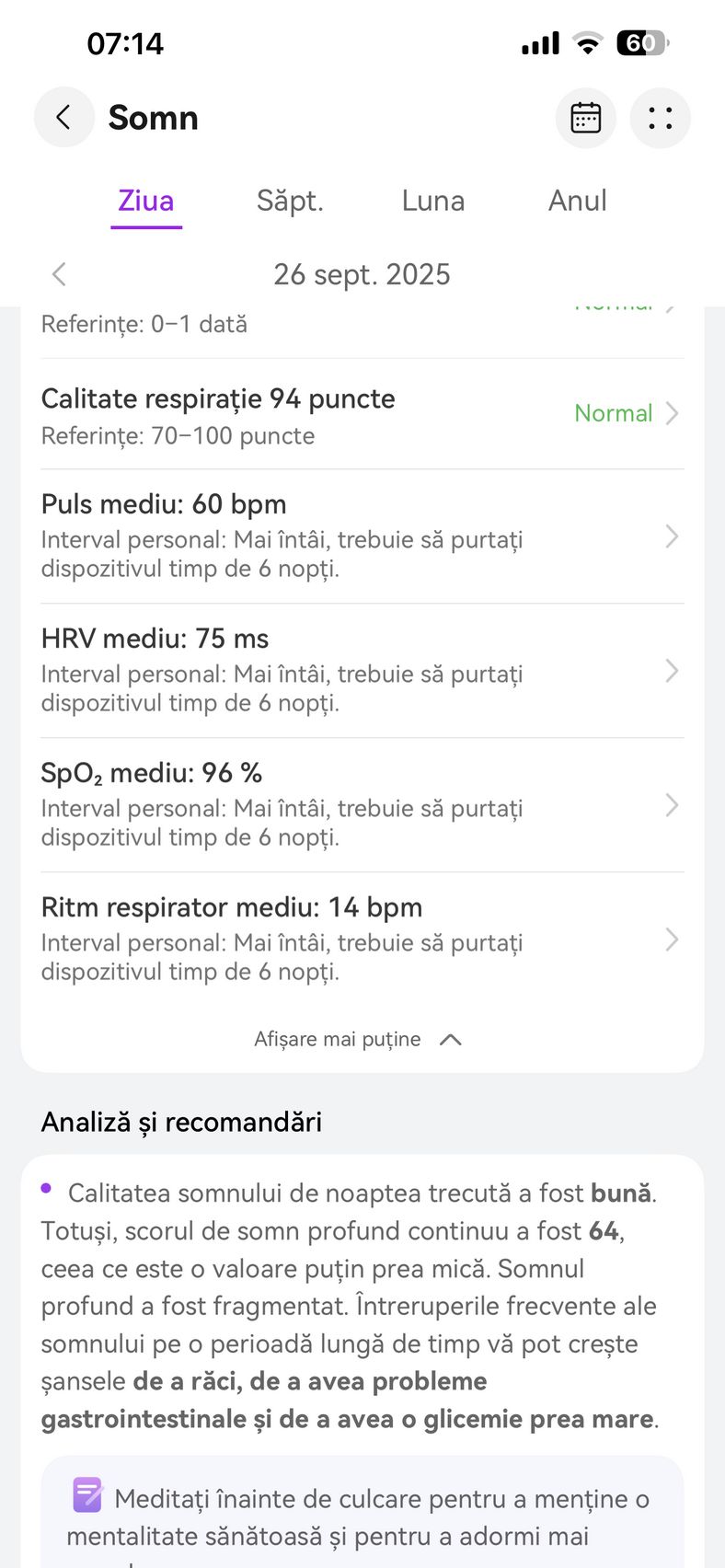Open the four-dot more options menu
The image size is (725, 1568).
[660, 118]
